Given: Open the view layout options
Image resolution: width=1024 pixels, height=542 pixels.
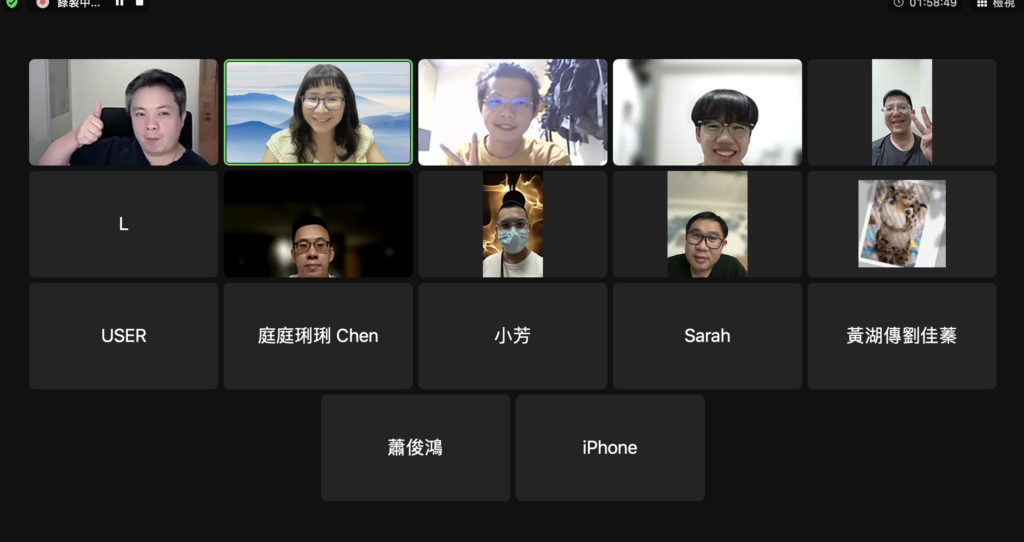Looking at the screenshot, I should coord(996,4).
